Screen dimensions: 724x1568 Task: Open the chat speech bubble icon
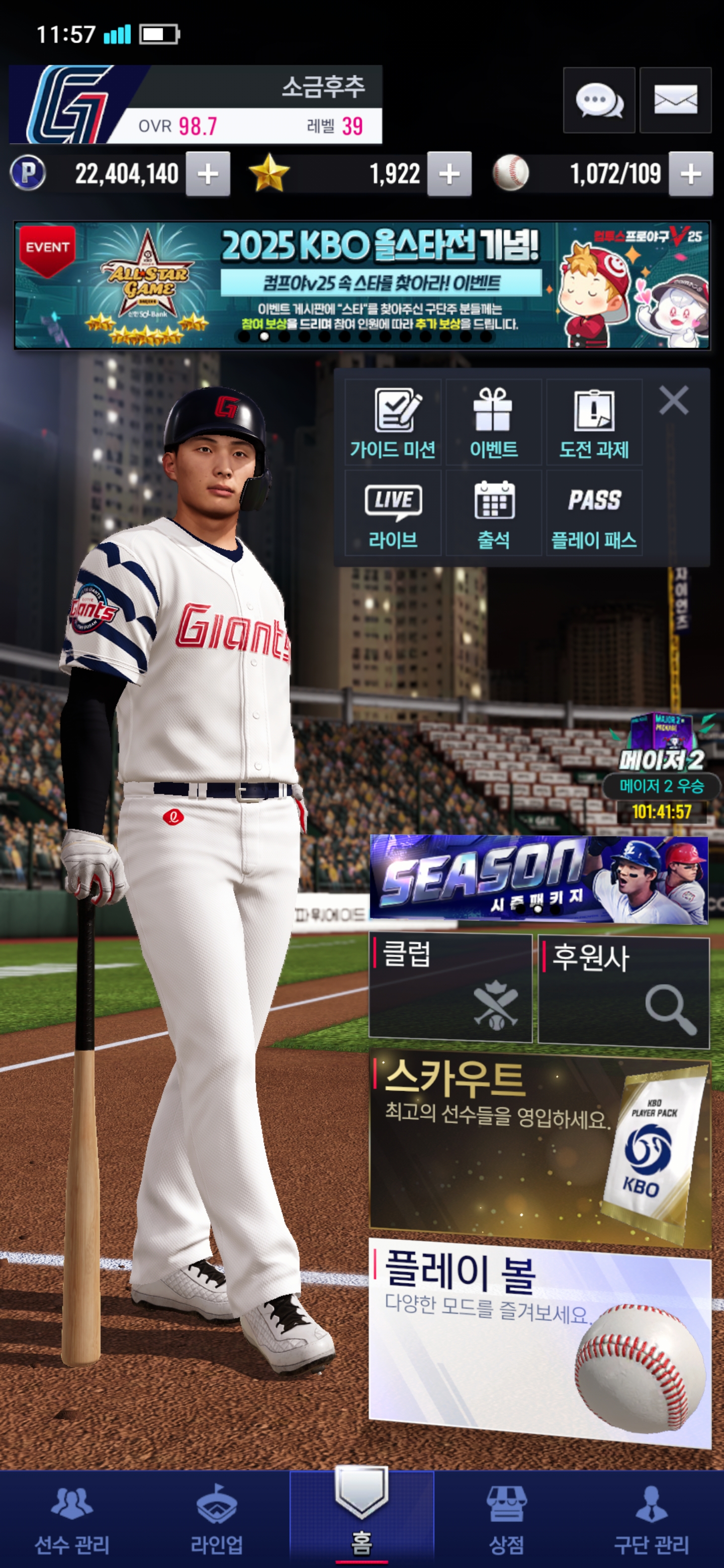click(x=599, y=101)
